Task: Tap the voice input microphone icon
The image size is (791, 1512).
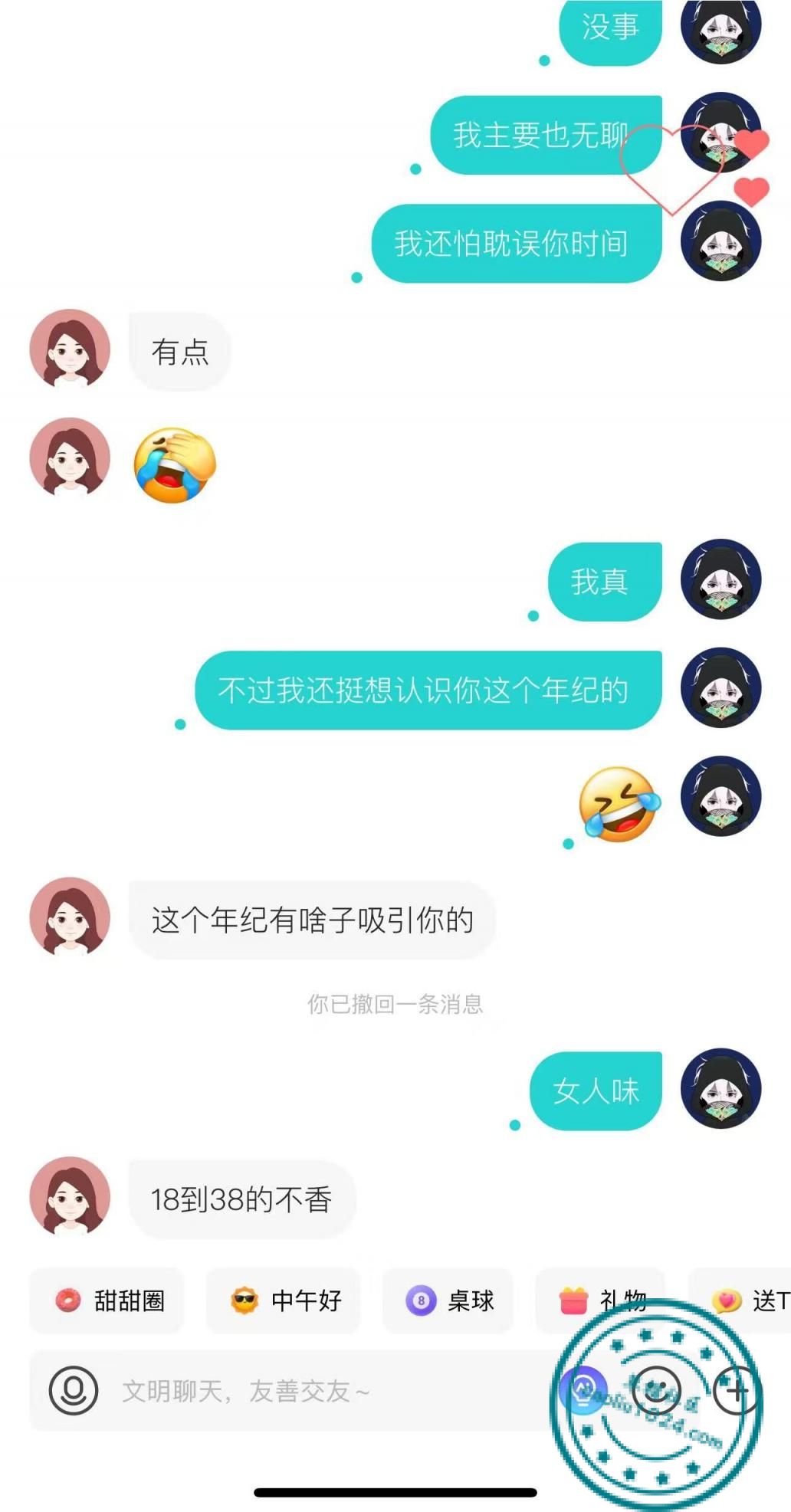Action: 73,1389
